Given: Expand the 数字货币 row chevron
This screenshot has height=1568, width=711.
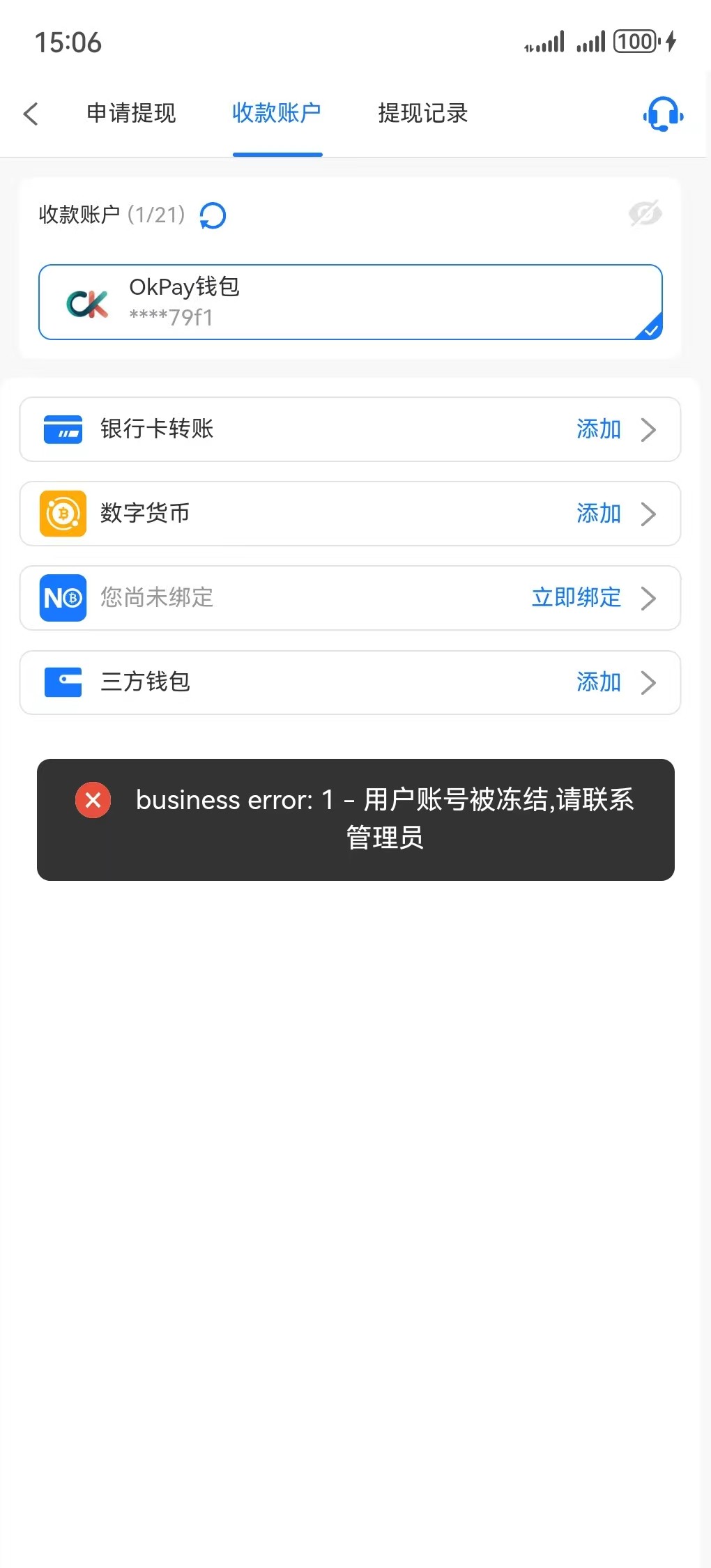Looking at the screenshot, I should click(x=650, y=514).
